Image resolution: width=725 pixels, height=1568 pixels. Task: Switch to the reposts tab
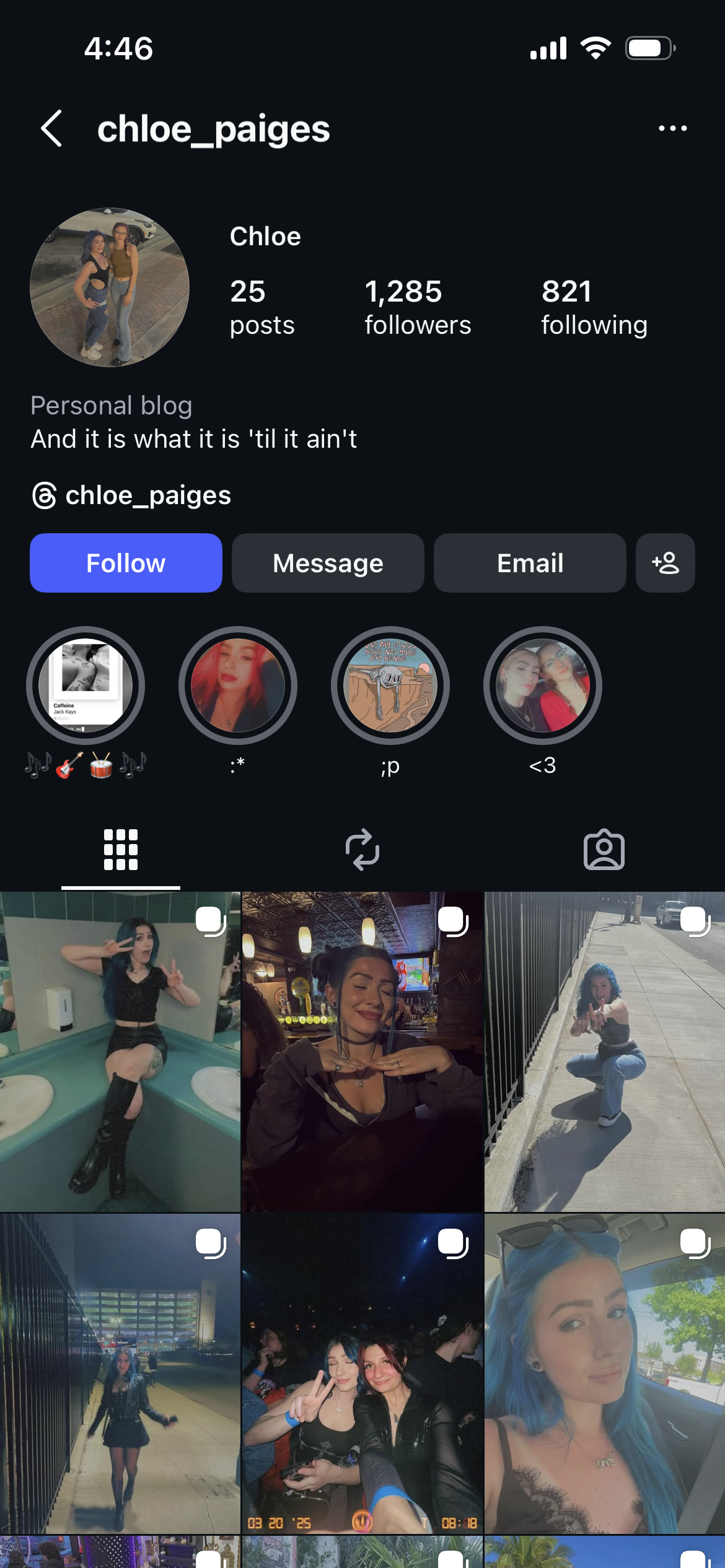pyautogui.click(x=362, y=850)
